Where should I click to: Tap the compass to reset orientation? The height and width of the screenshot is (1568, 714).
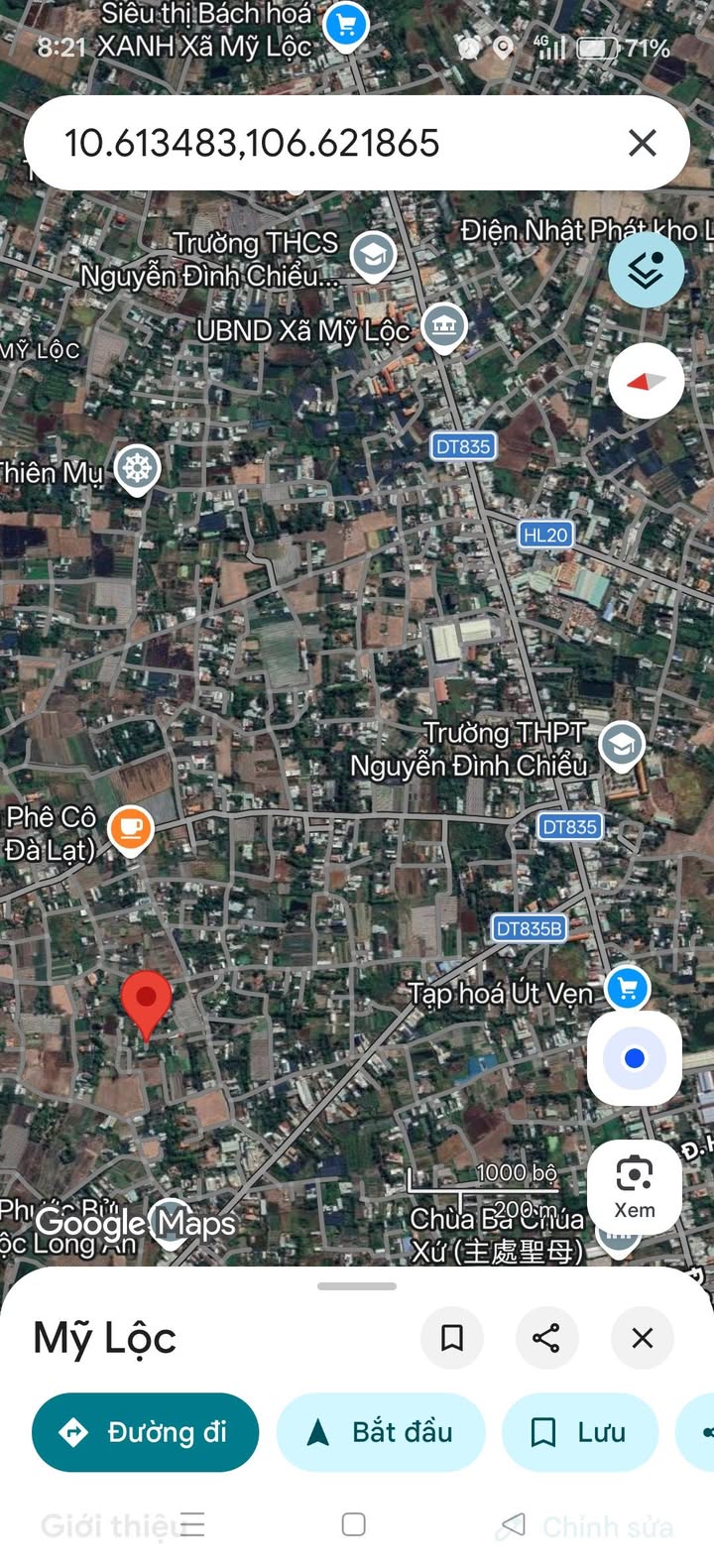pyautogui.click(x=646, y=381)
